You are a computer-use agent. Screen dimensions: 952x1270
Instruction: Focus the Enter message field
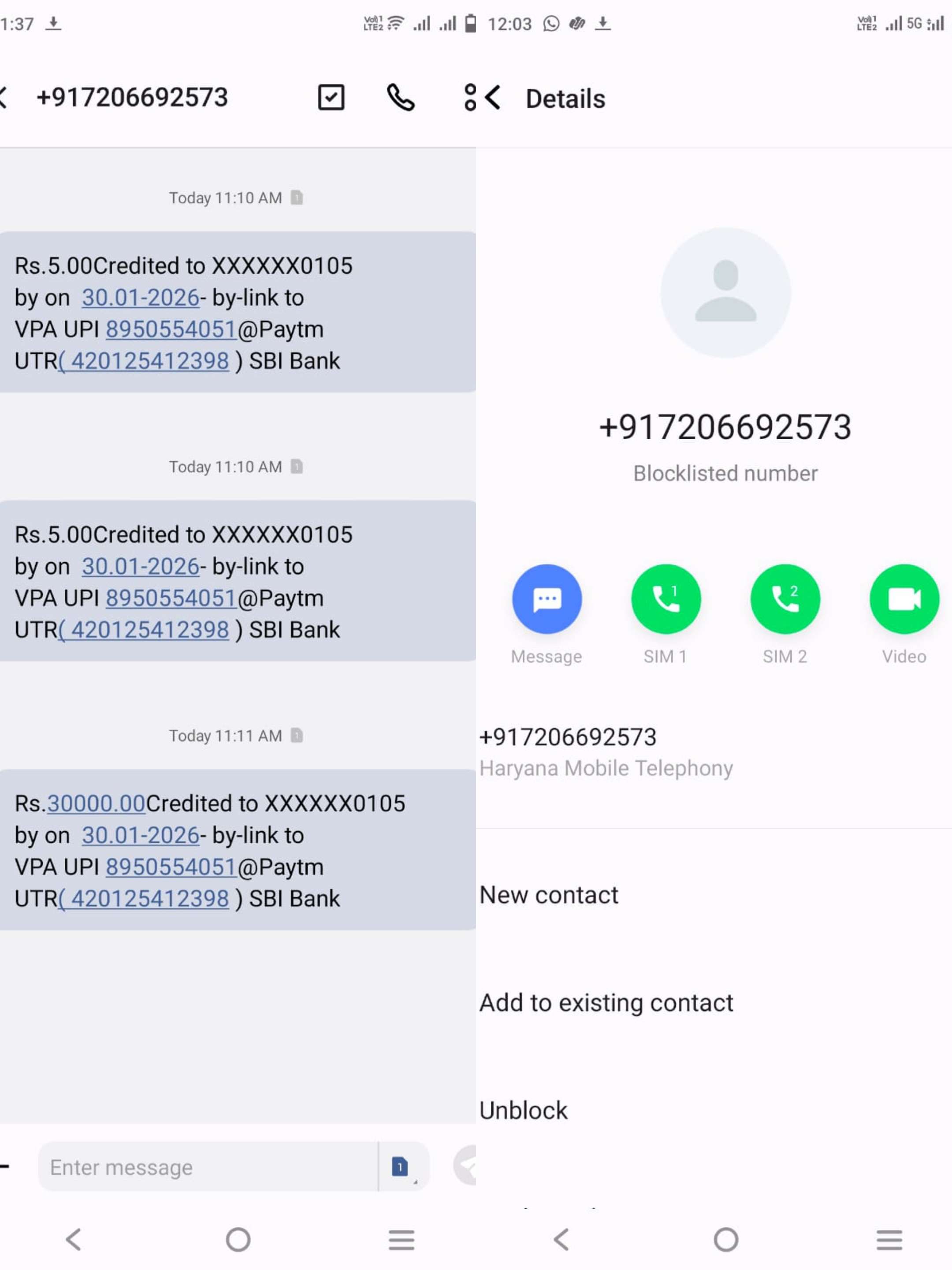tap(207, 1167)
